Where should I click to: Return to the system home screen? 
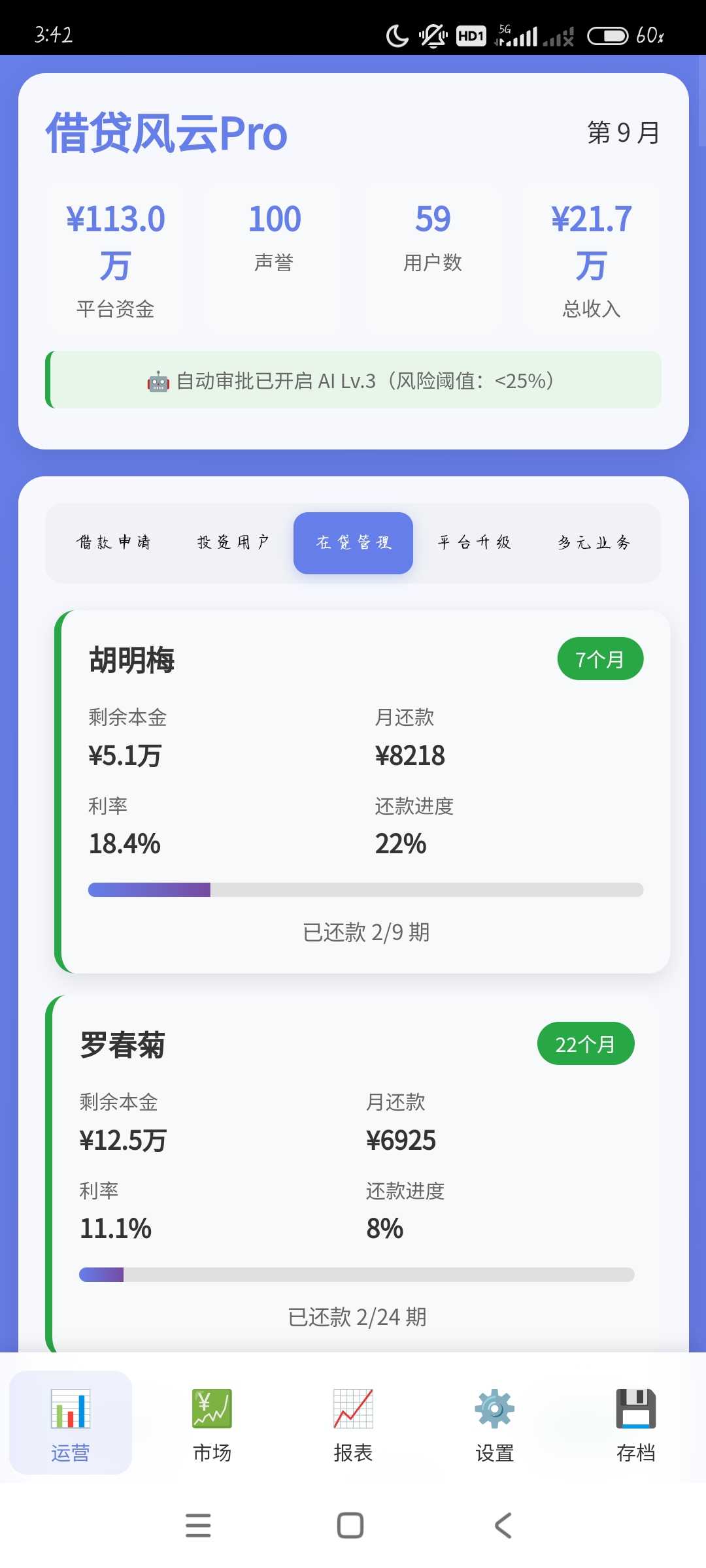point(350,1526)
